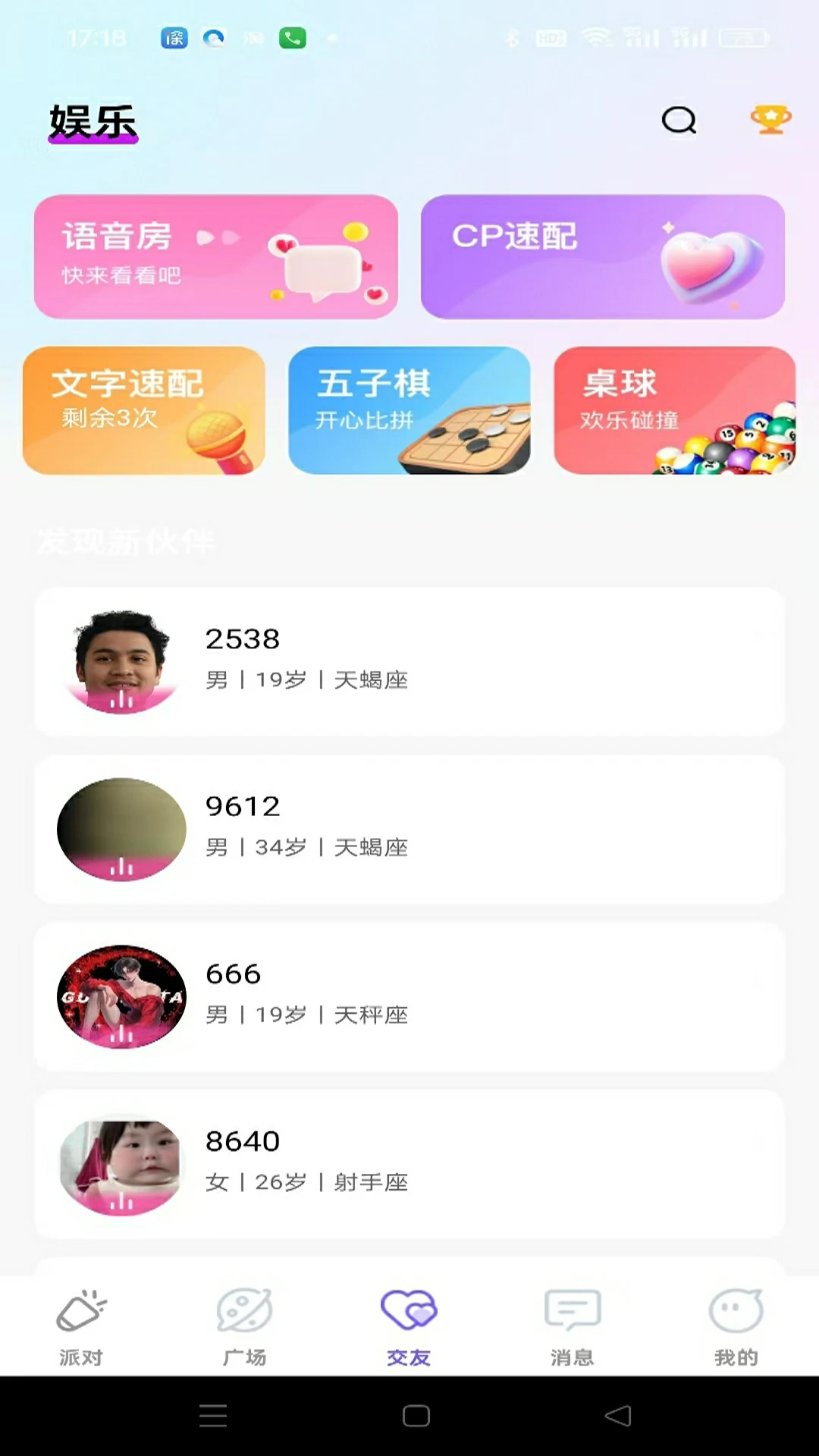Start CP速配 matching
This screenshot has height=1456, width=819.
tap(602, 256)
